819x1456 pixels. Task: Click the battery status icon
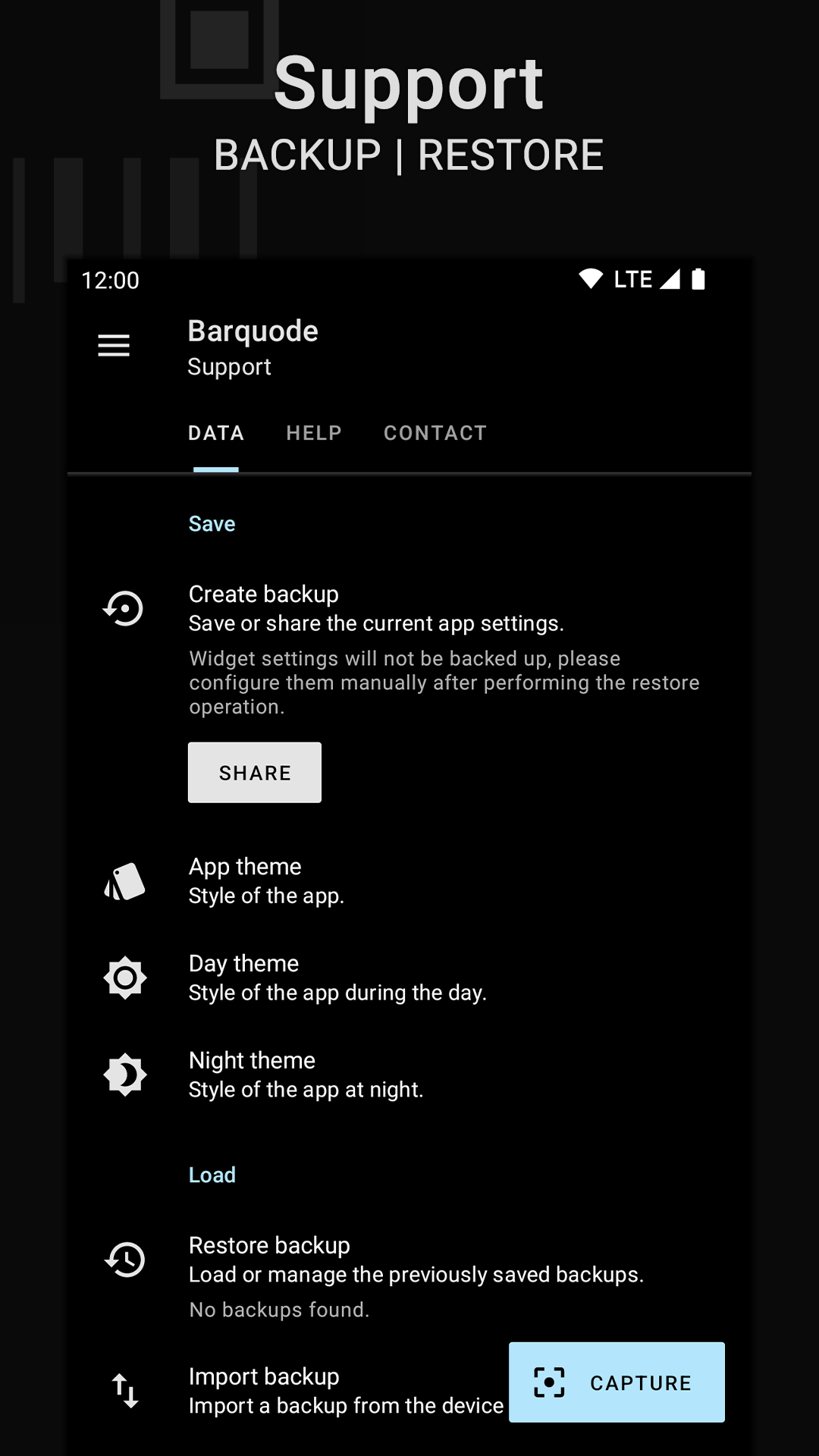[x=698, y=279]
